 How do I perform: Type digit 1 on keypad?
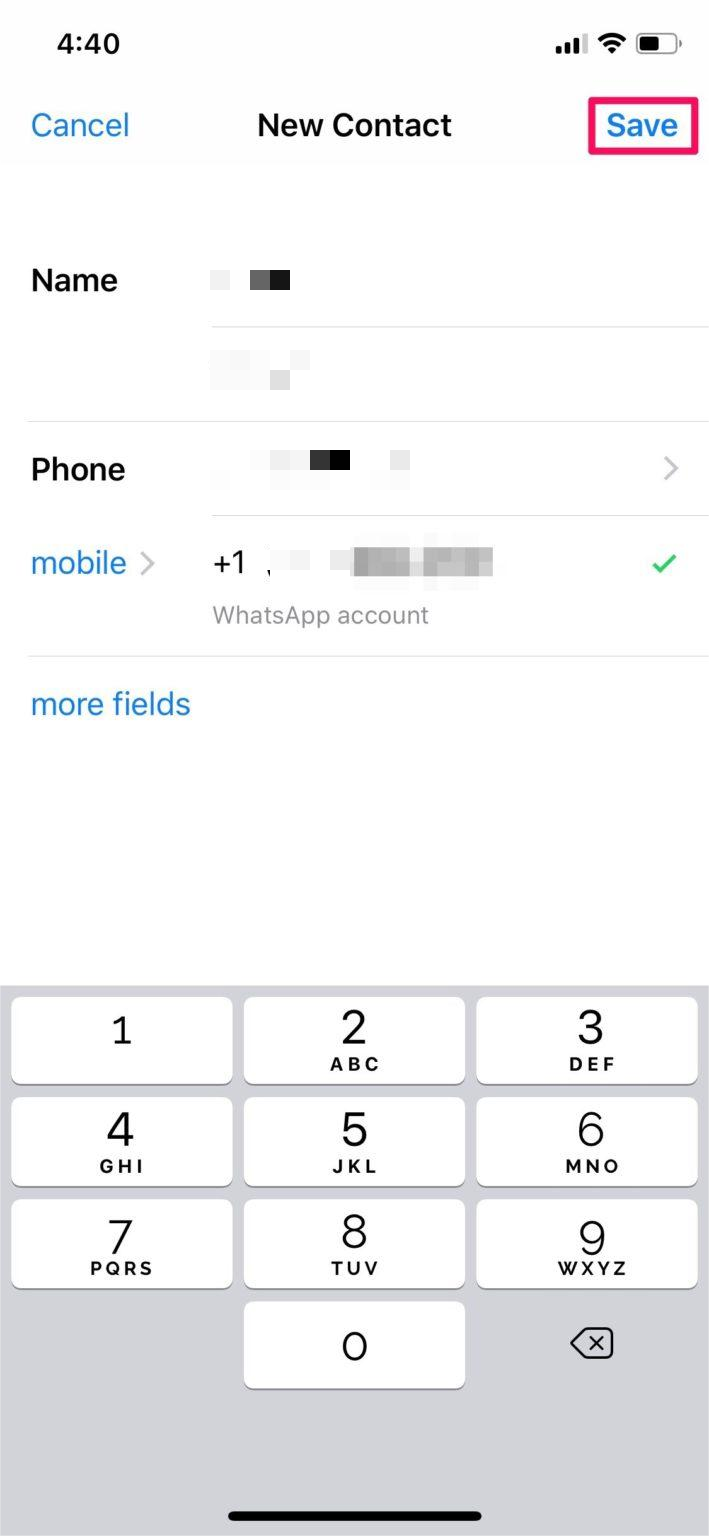point(121,1040)
